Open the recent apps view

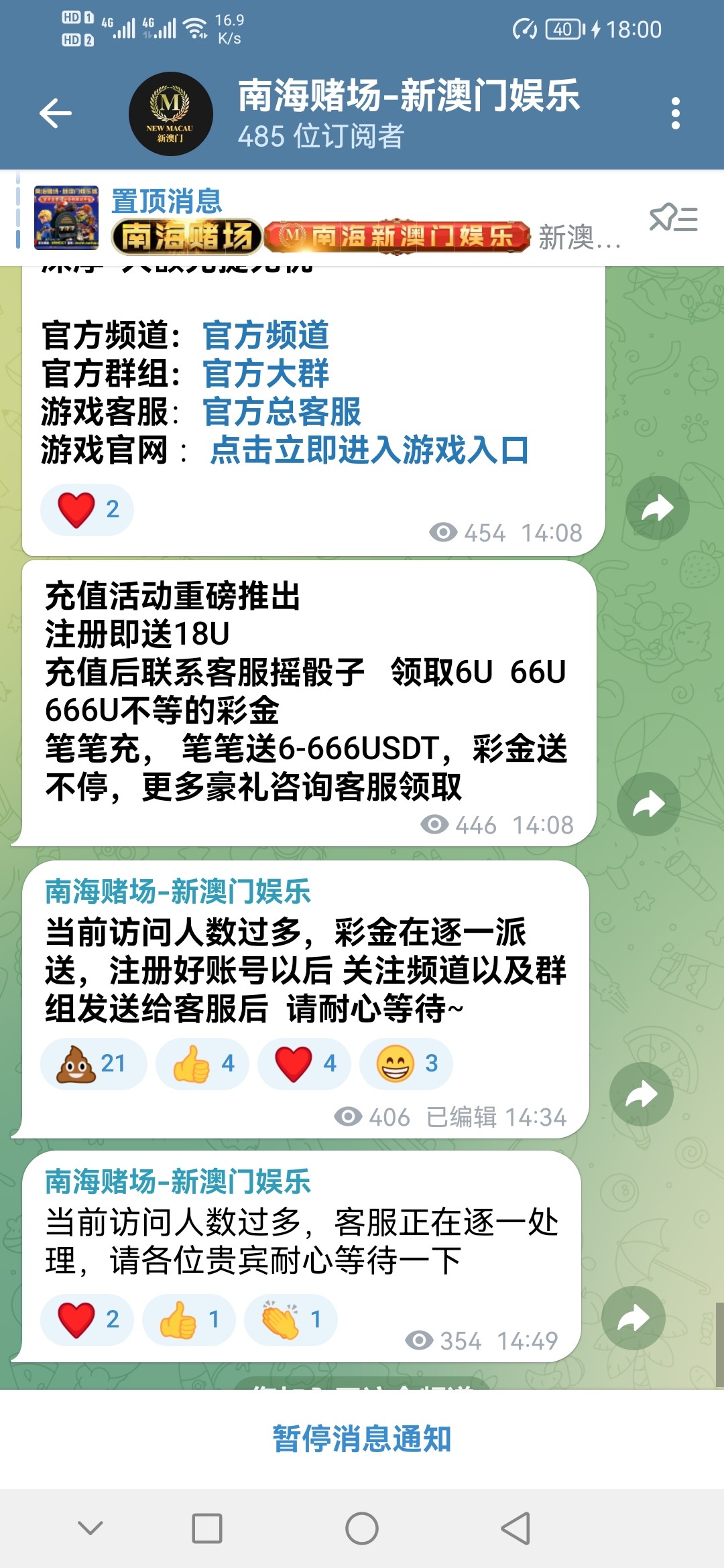[x=207, y=1528]
